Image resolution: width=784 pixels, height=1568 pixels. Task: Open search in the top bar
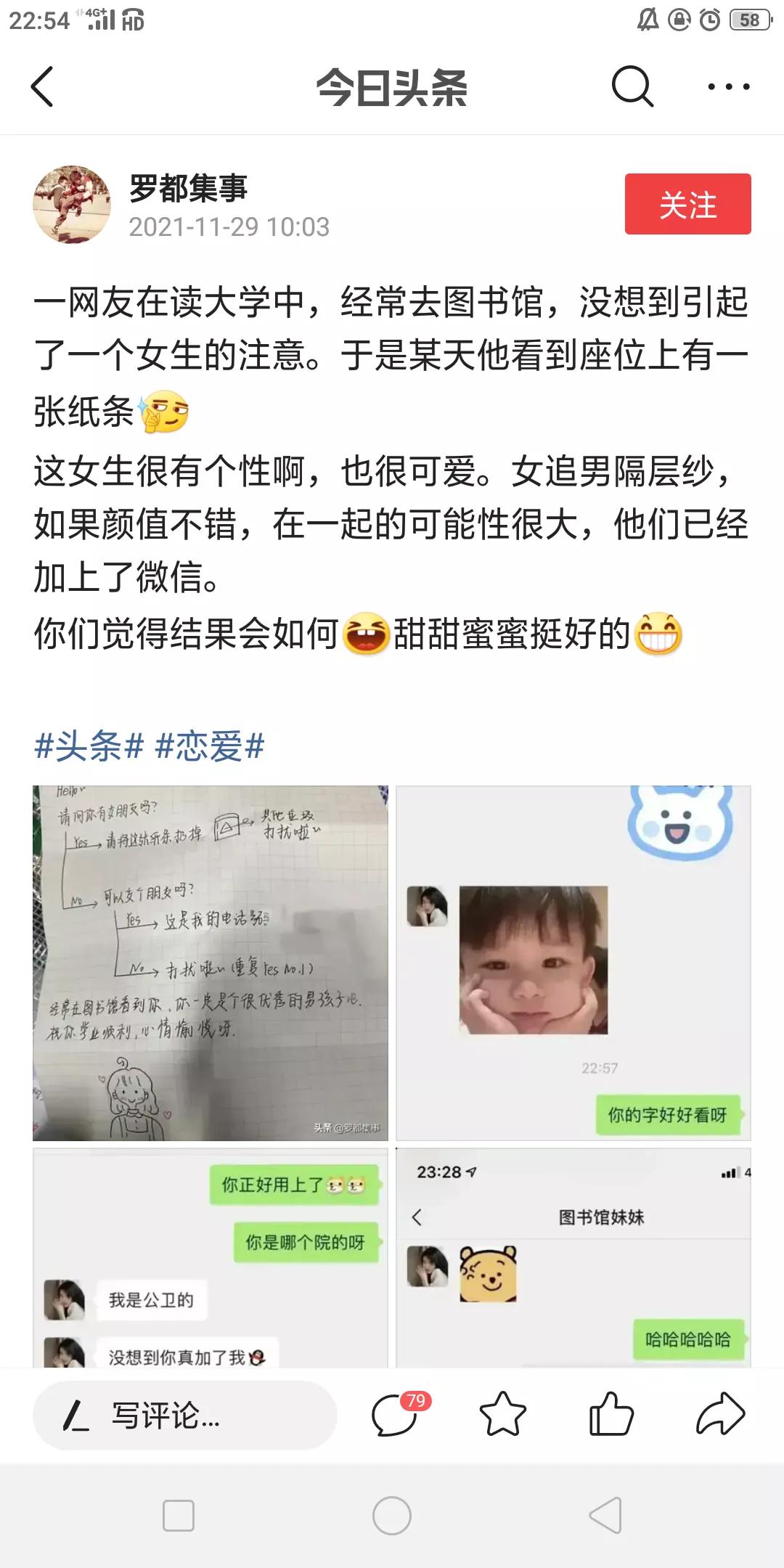[632, 86]
